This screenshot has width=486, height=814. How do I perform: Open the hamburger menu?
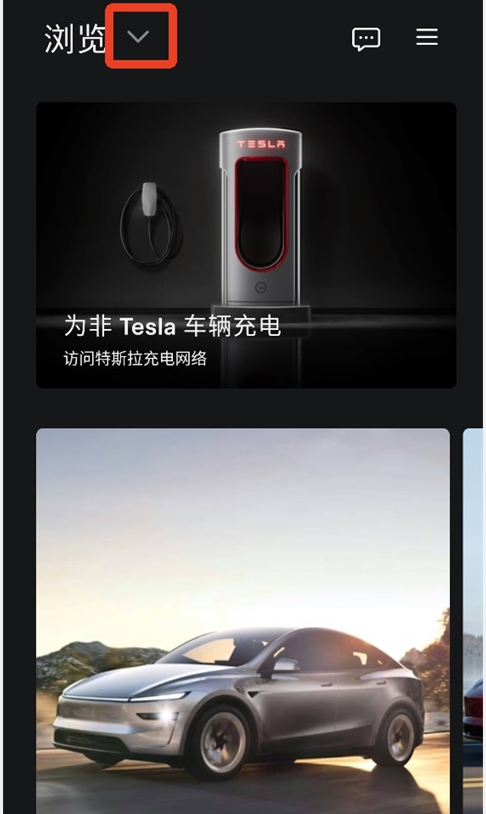pos(427,37)
